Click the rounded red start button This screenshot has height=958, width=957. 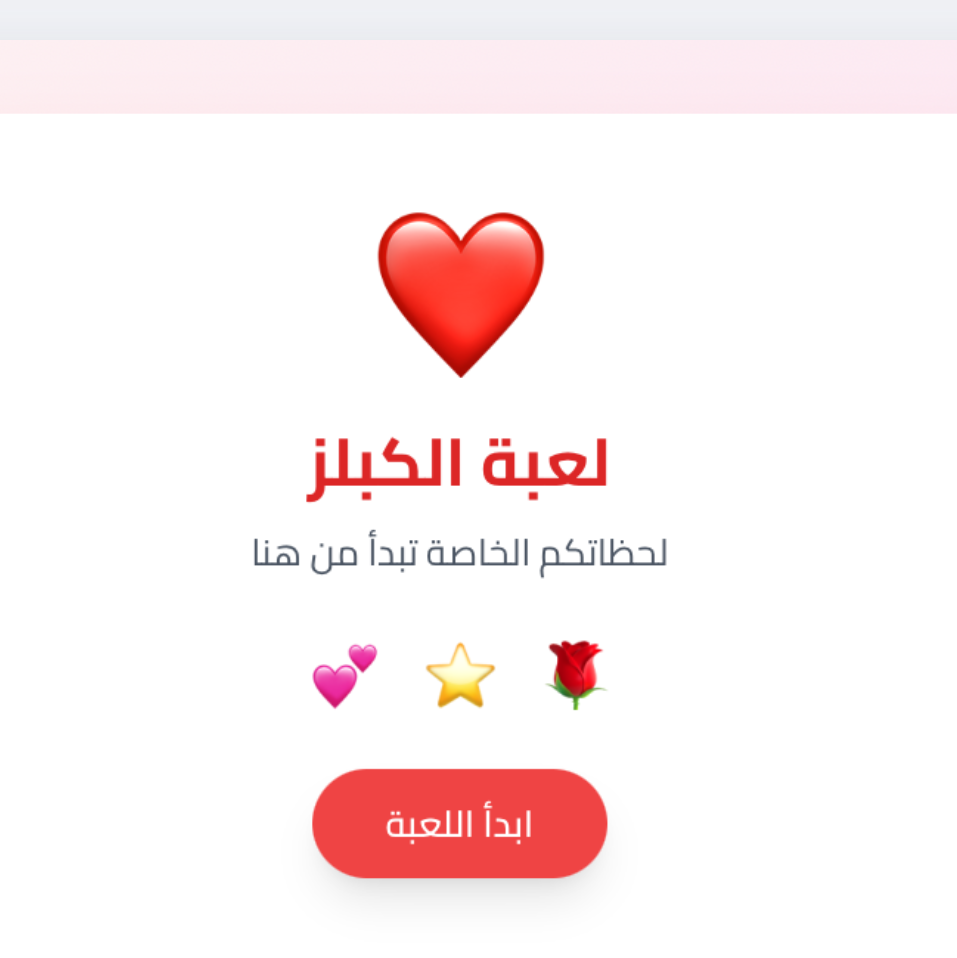459,822
